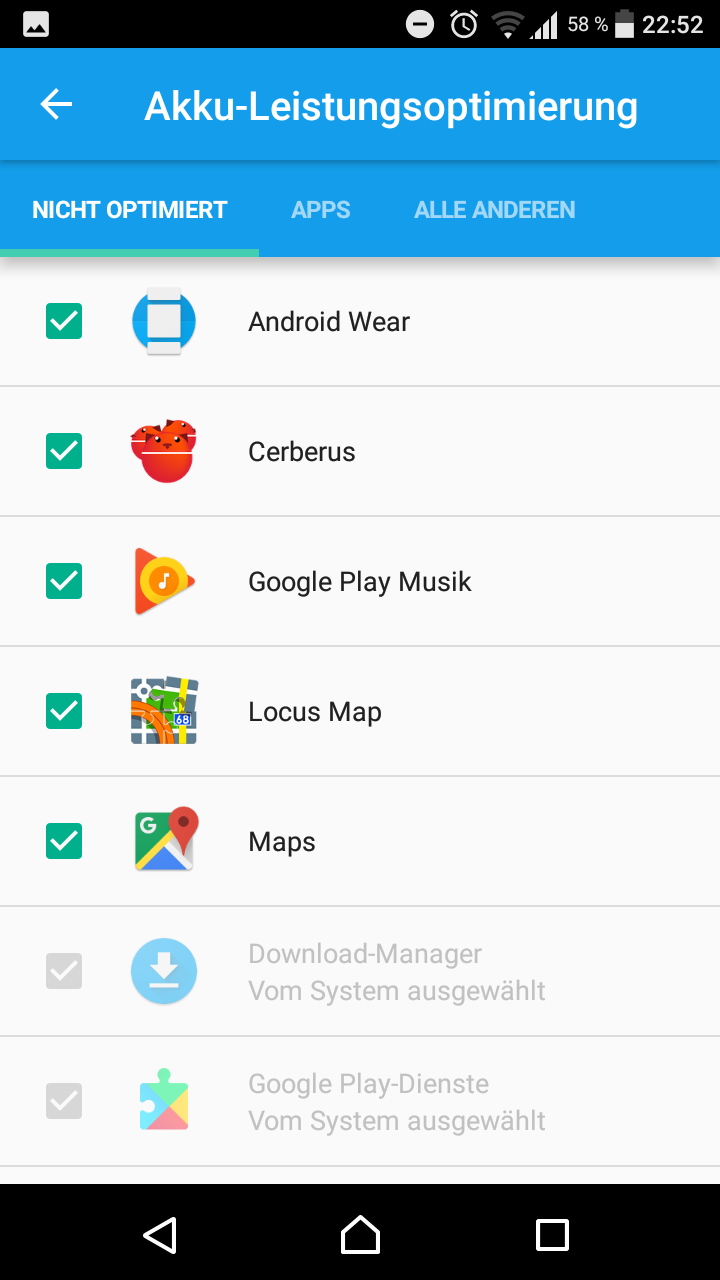Image resolution: width=720 pixels, height=1280 pixels.
Task: Switch to the Apps tab
Action: [x=321, y=210]
